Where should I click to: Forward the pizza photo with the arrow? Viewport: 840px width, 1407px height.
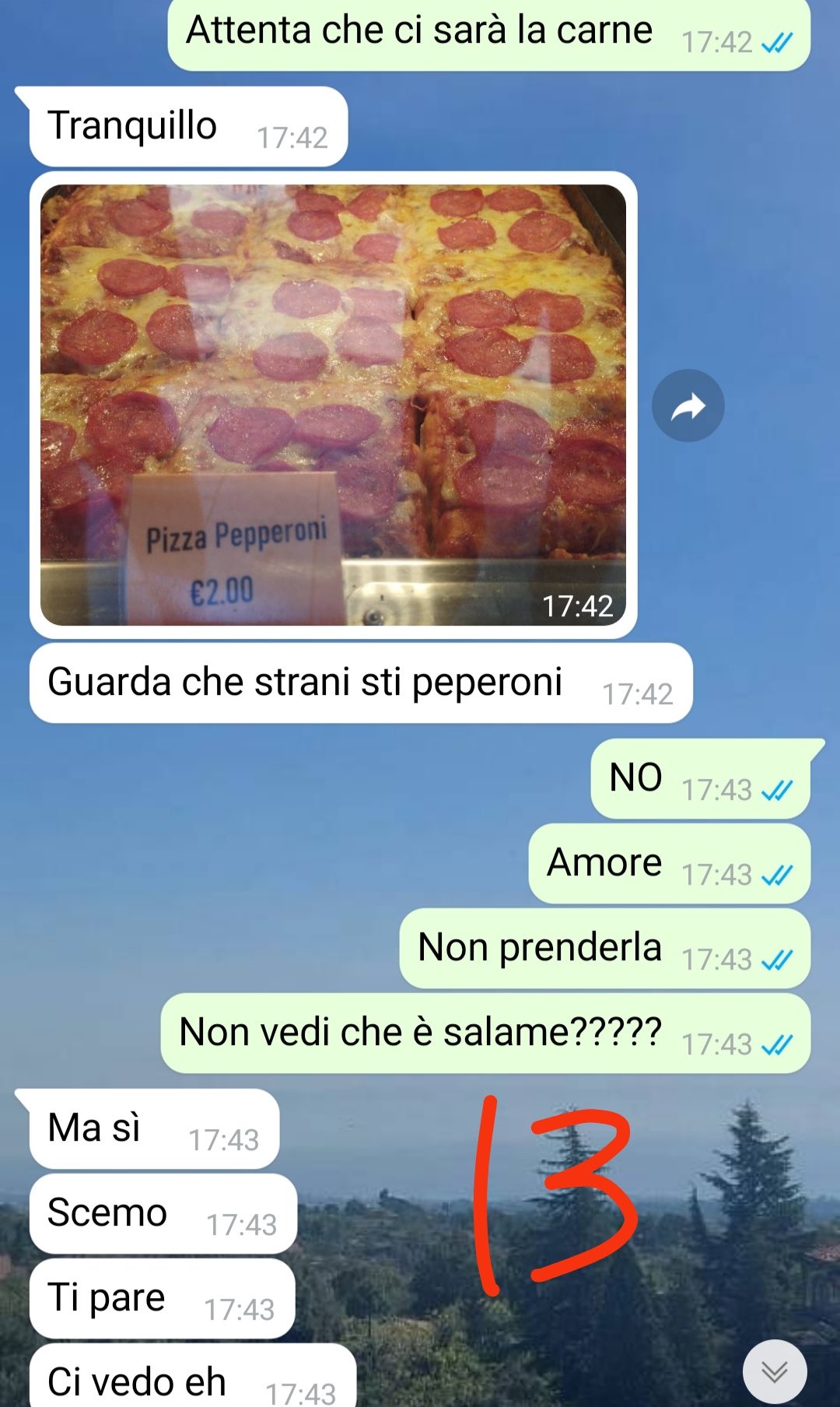(x=688, y=405)
